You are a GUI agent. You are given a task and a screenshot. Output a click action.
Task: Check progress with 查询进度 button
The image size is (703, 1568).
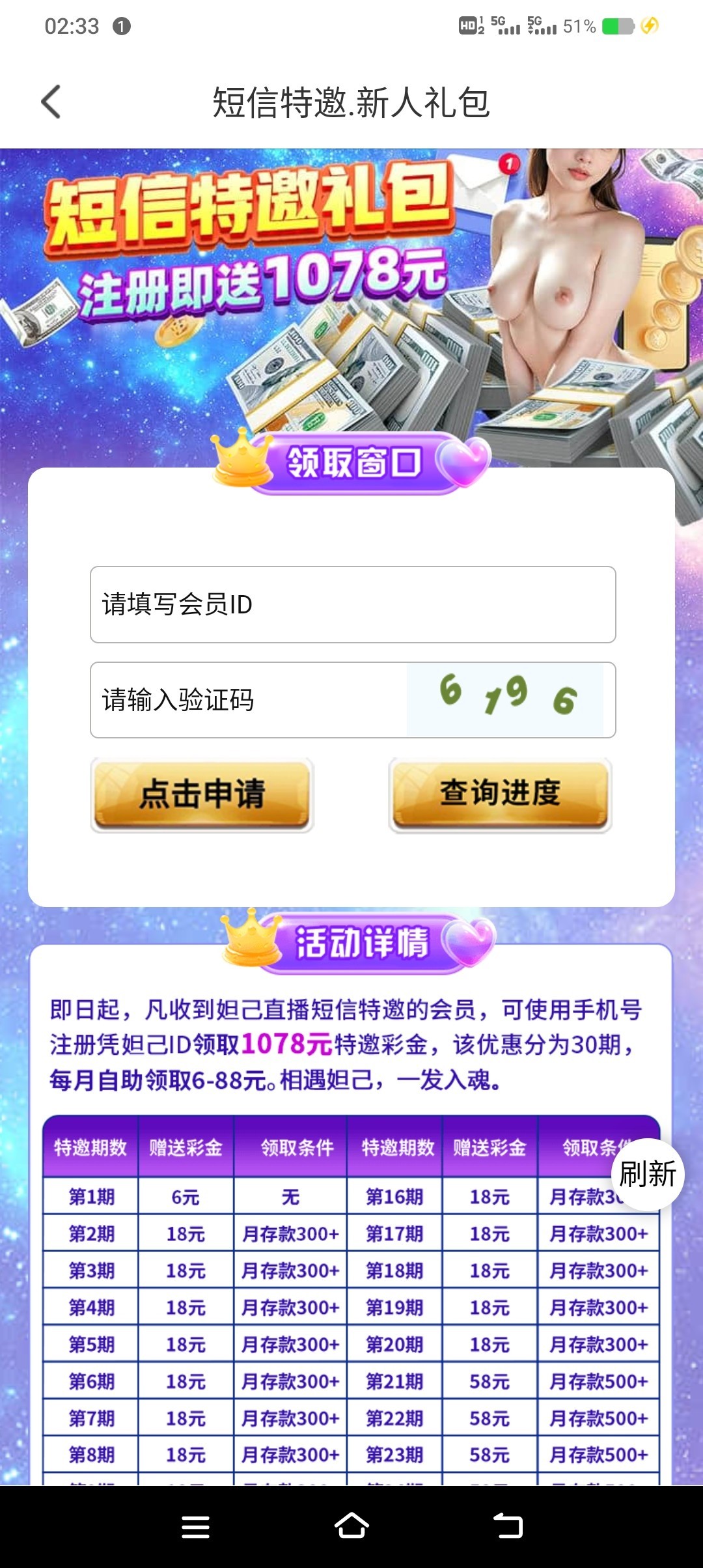pos(500,794)
